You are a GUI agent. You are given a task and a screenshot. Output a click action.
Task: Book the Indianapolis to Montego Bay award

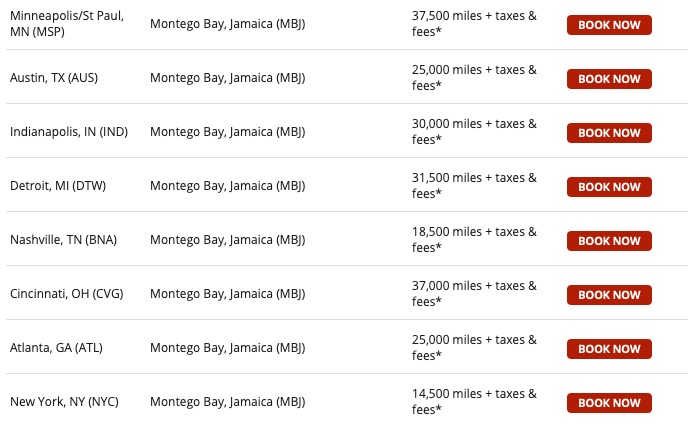pos(609,133)
